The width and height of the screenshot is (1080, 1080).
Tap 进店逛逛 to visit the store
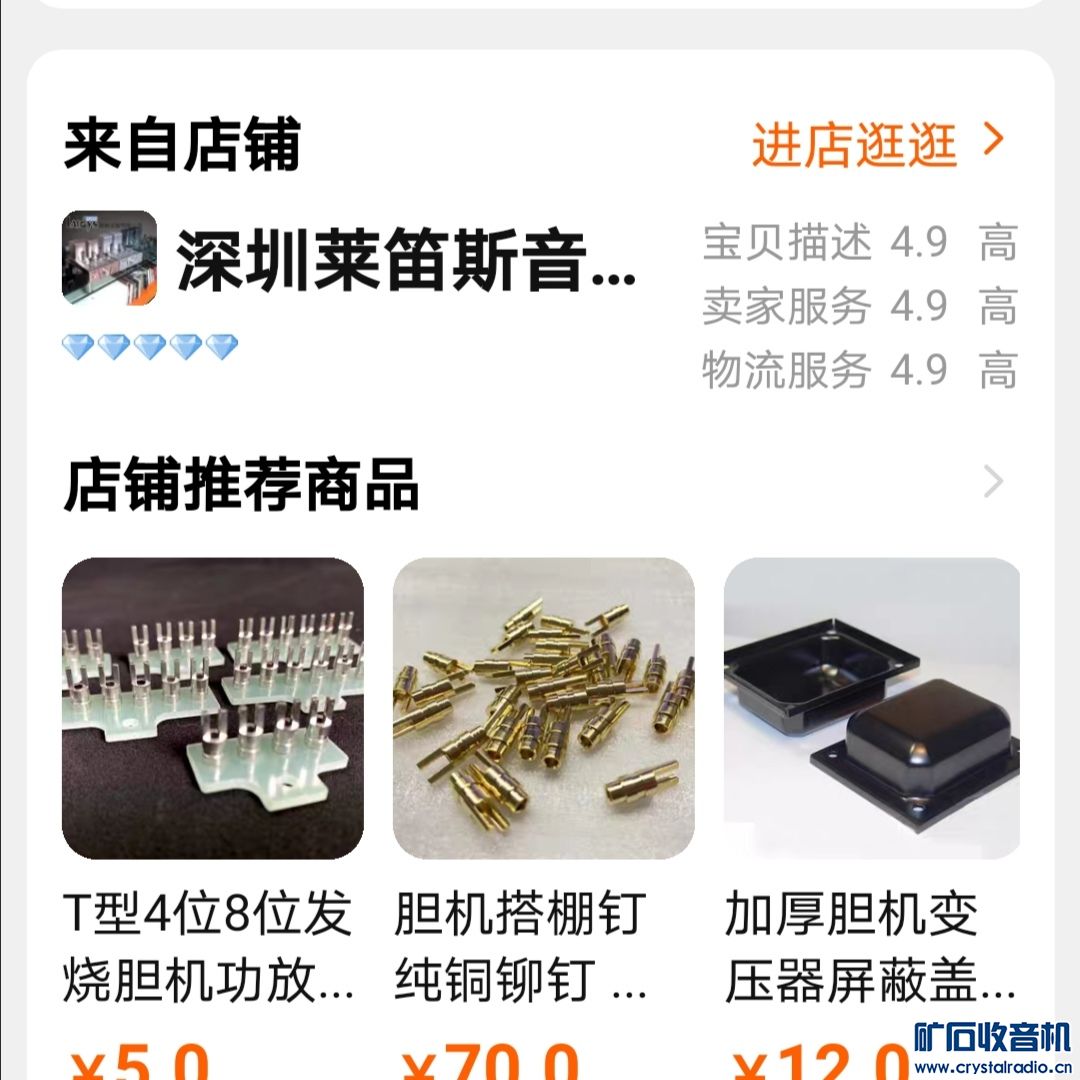[877, 145]
